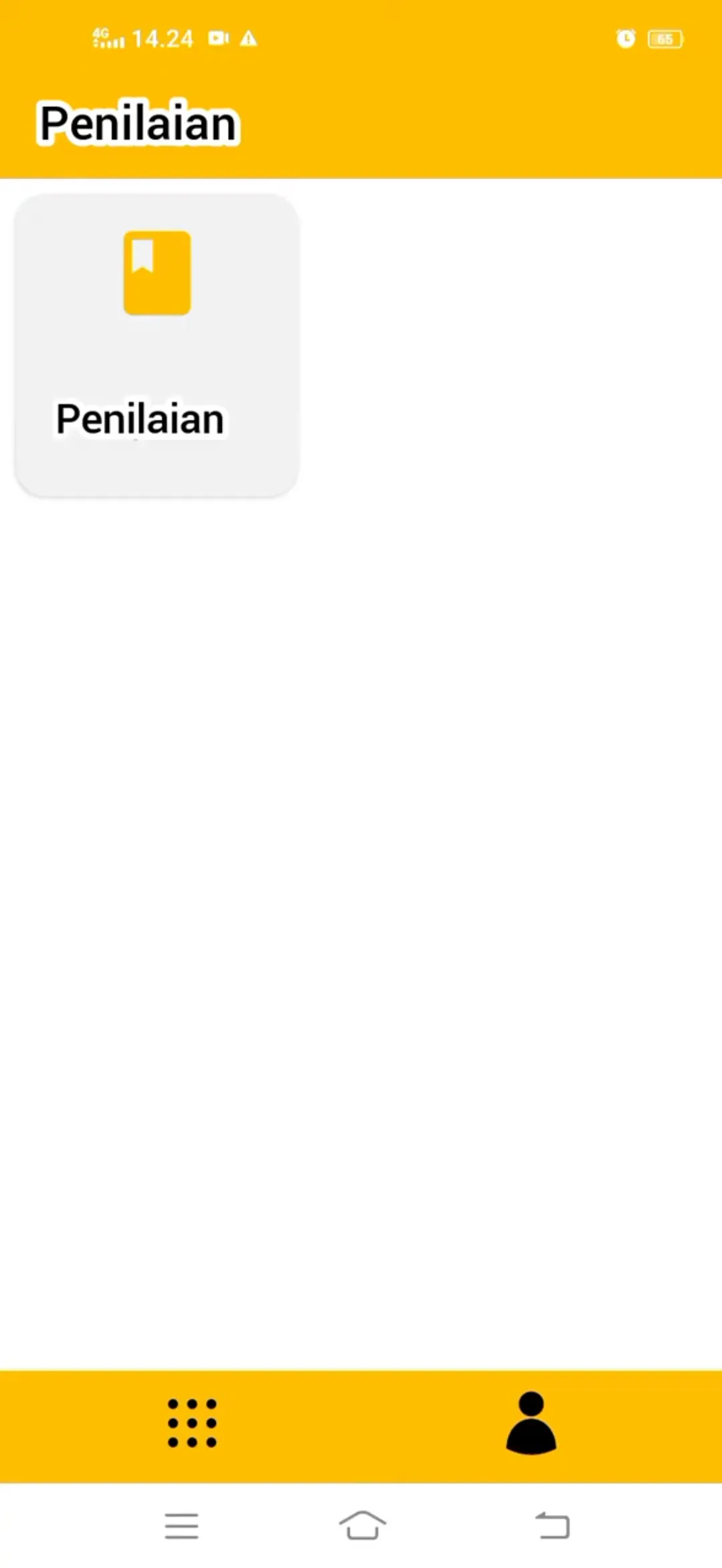Tap the system home button

[x=362, y=1526]
